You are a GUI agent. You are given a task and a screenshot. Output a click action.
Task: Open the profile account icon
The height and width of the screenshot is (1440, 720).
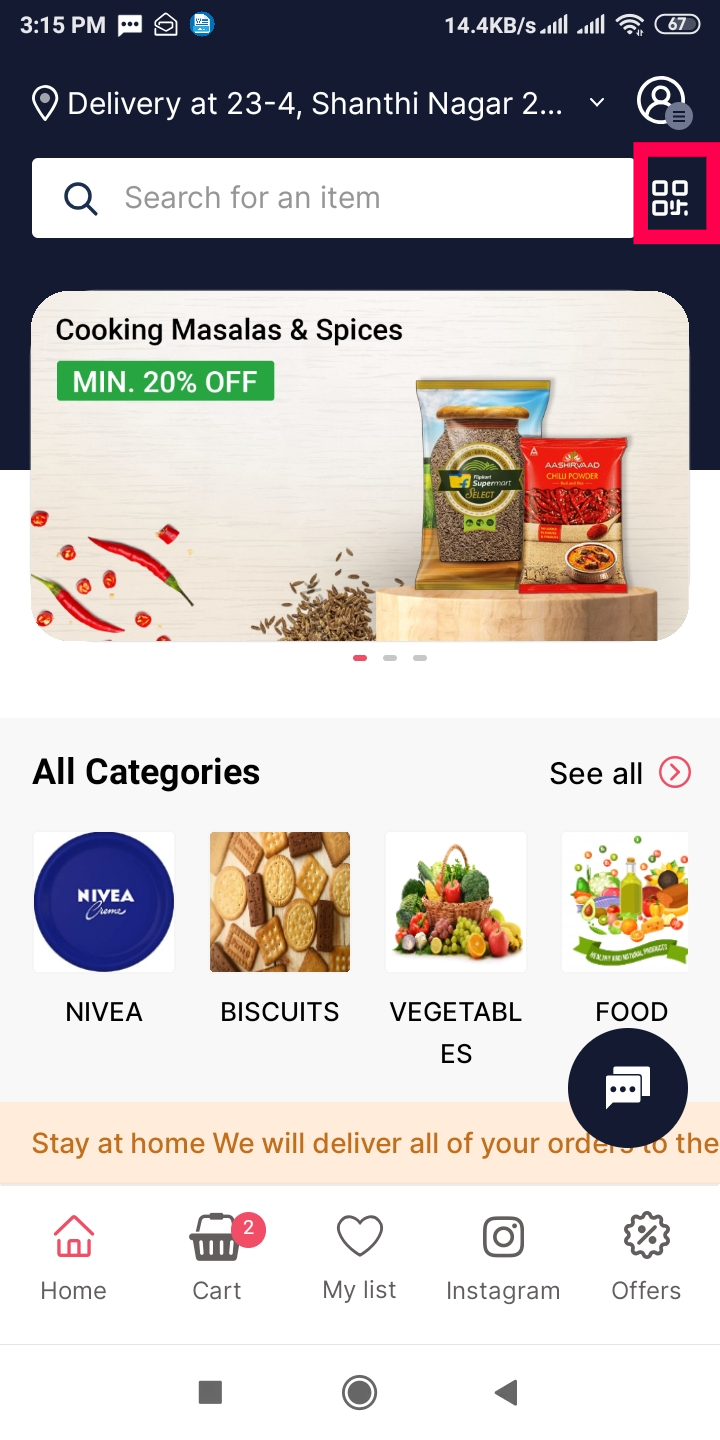click(x=661, y=100)
